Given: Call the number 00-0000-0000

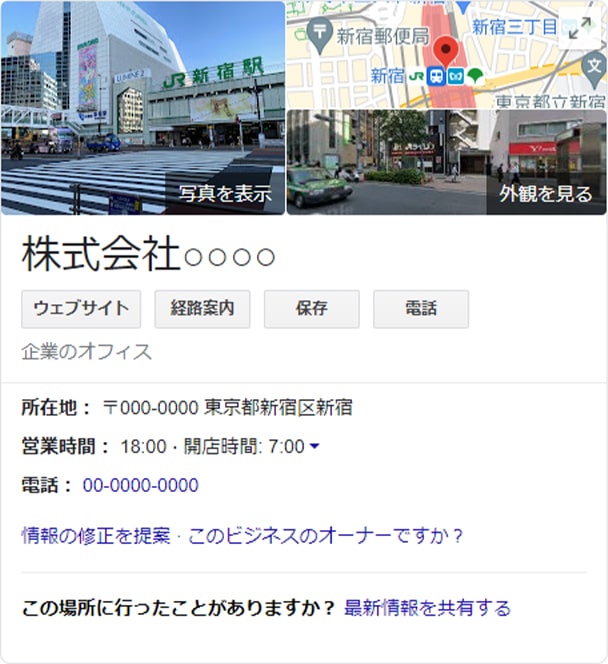Looking at the screenshot, I should click(140, 486).
